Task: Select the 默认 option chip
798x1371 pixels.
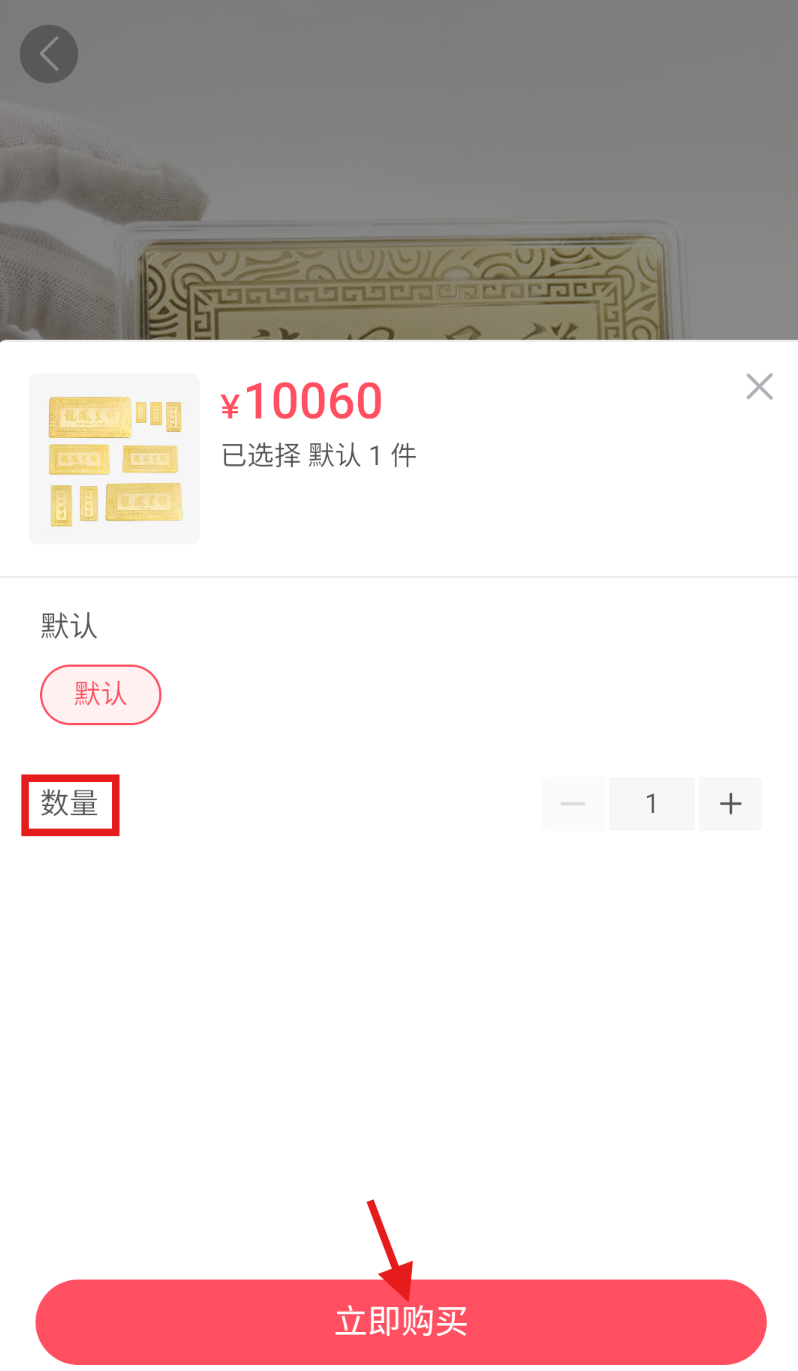Action: pos(100,694)
